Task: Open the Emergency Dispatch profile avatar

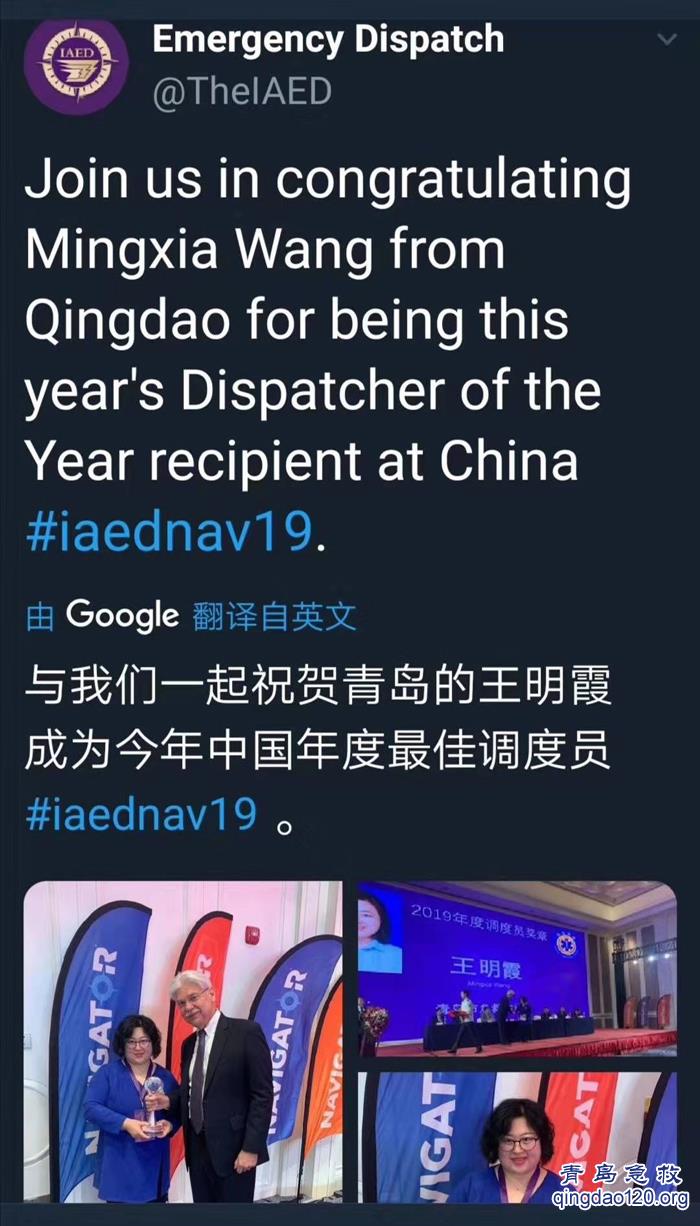Action: (x=76, y=64)
